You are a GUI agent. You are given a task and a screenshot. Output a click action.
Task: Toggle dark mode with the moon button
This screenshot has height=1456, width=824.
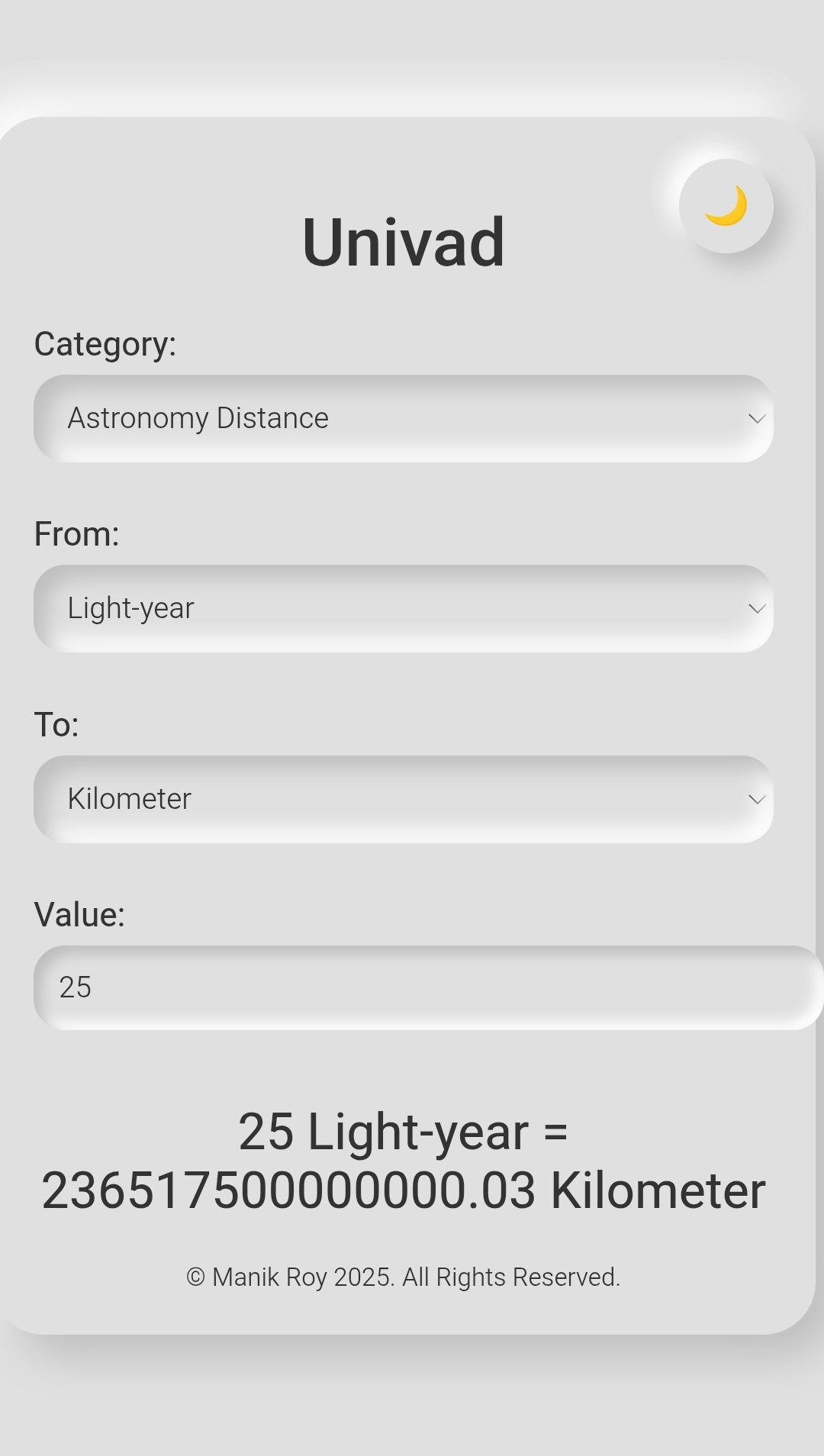tap(726, 206)
